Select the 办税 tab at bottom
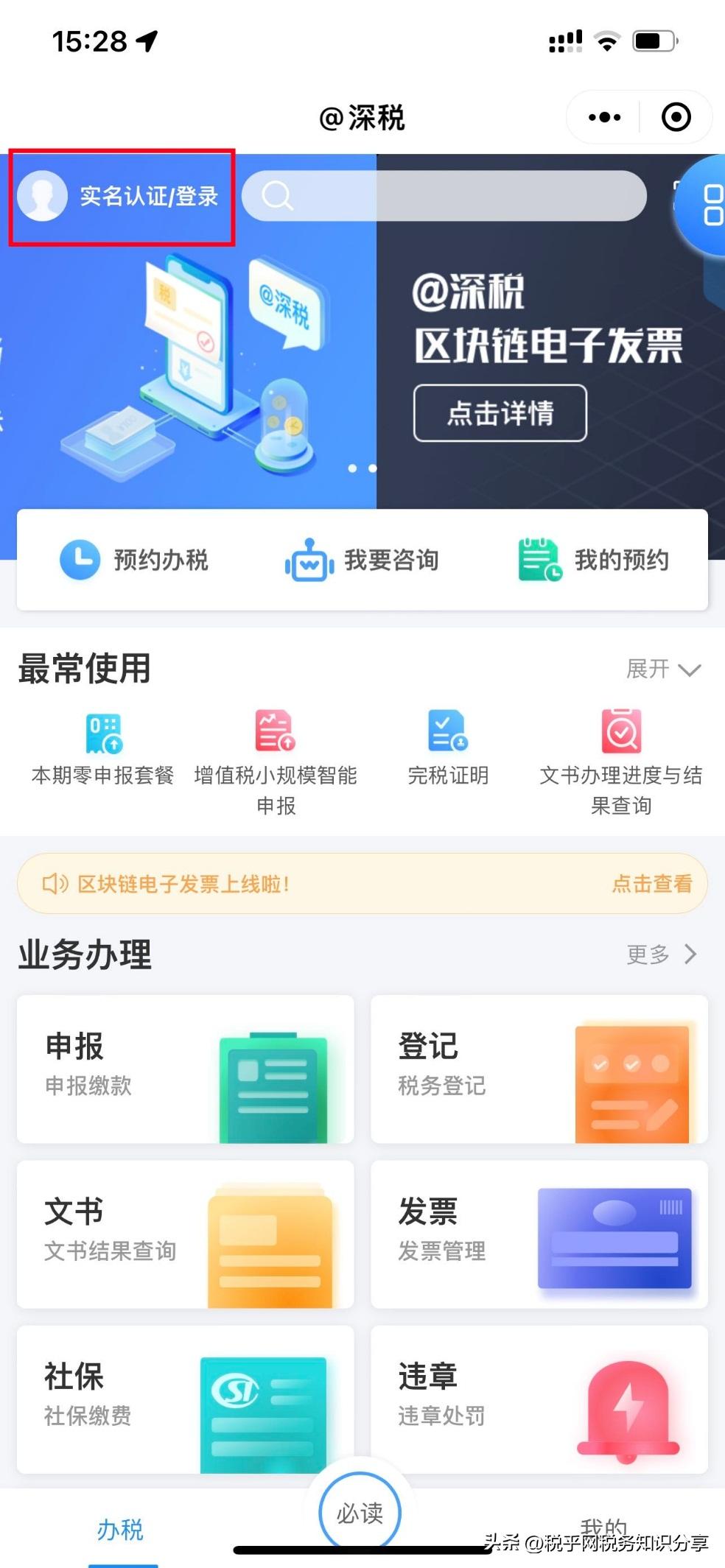Image resolution: width=725 pixels, height=1568 pixels. [120, 1530]
